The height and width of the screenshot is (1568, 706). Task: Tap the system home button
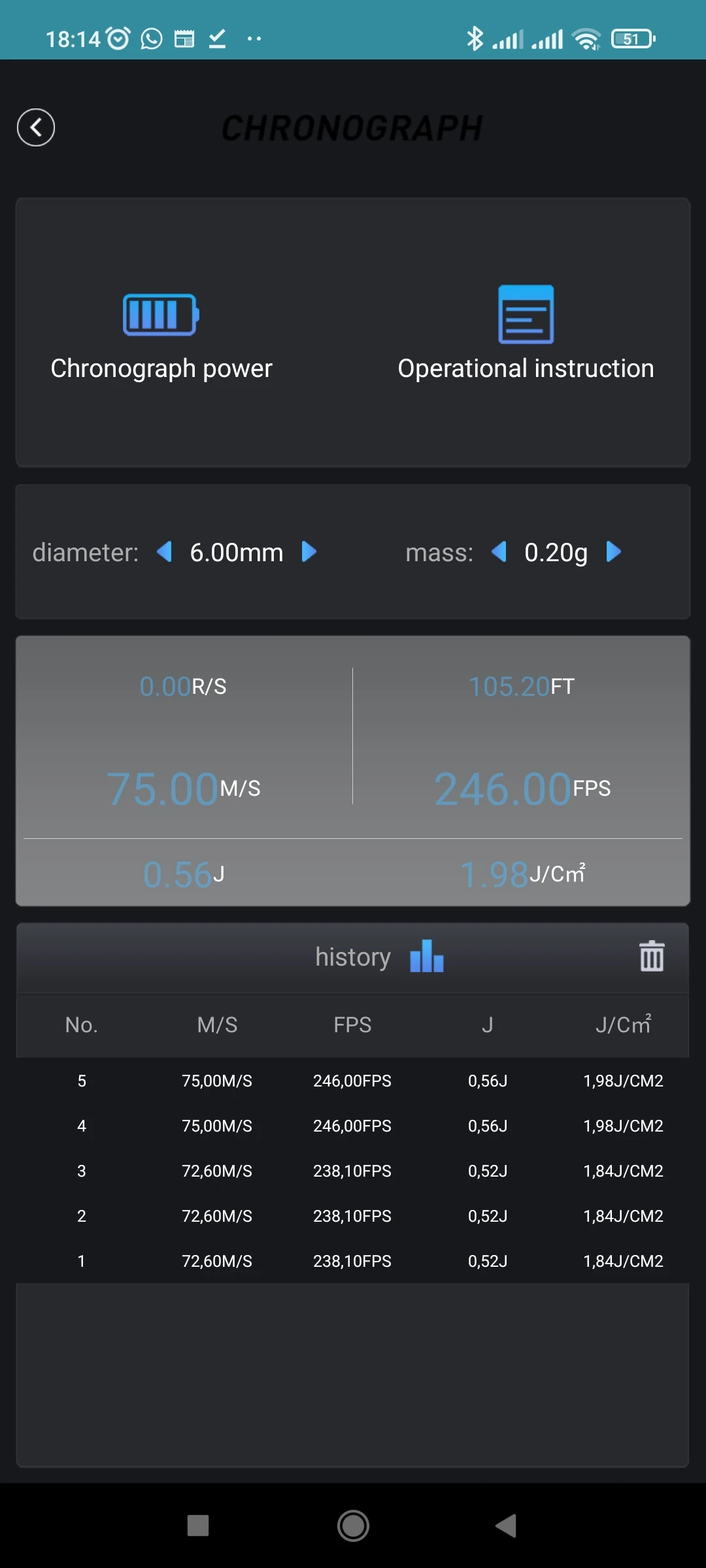[x=353, y=1526]
